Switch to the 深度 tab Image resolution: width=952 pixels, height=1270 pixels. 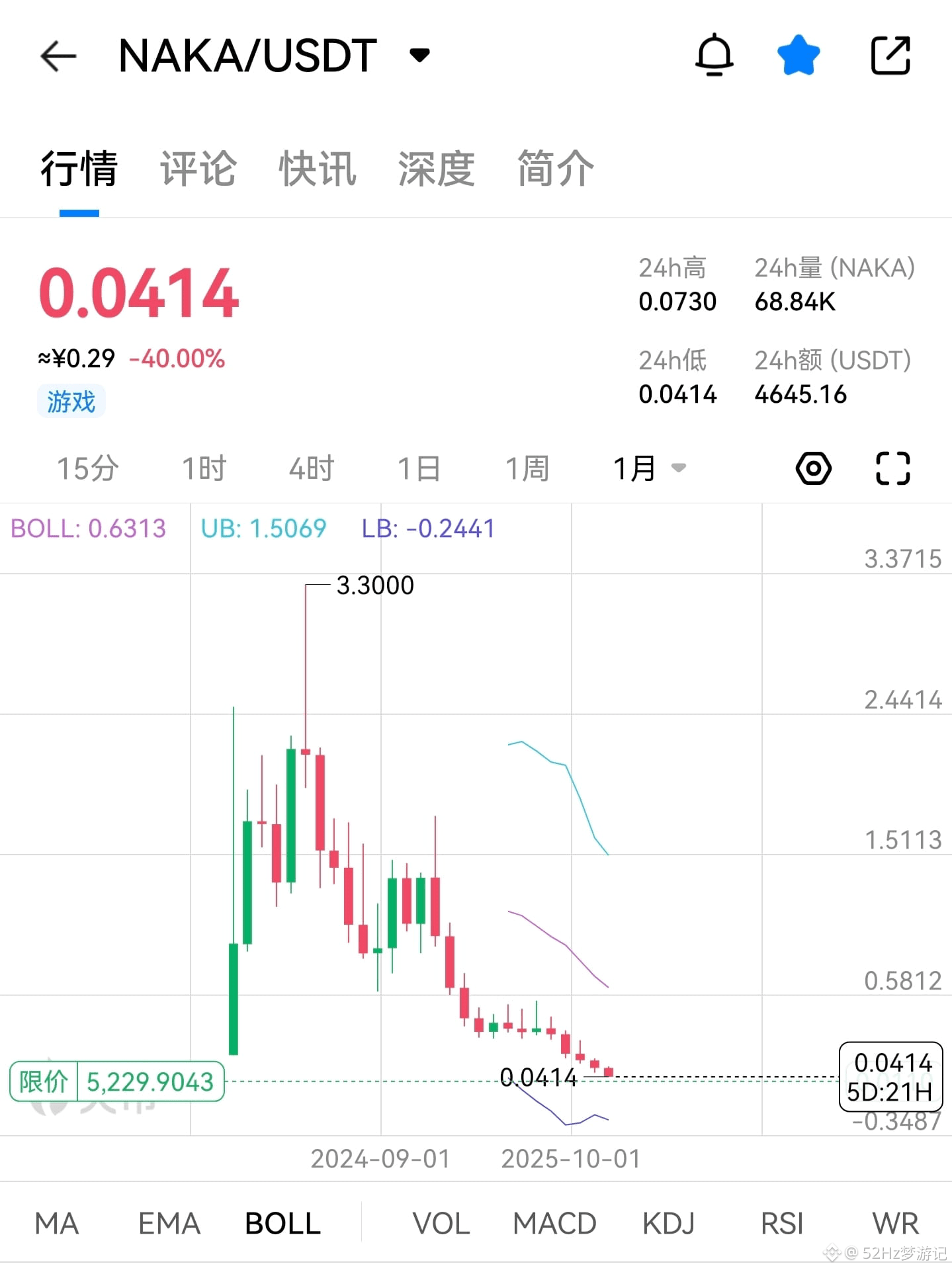(x=436, y=169)
